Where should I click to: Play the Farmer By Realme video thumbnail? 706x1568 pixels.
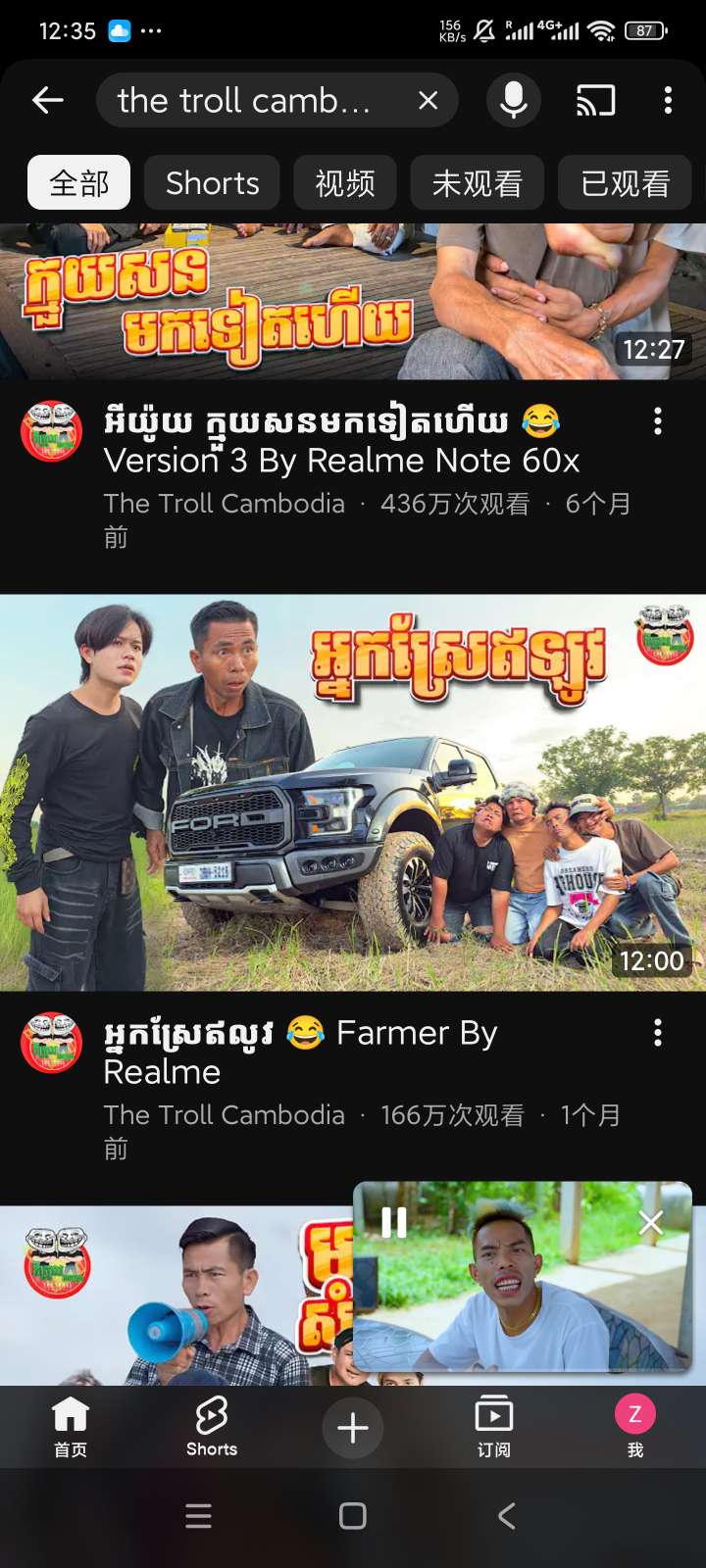click(353, 792)
